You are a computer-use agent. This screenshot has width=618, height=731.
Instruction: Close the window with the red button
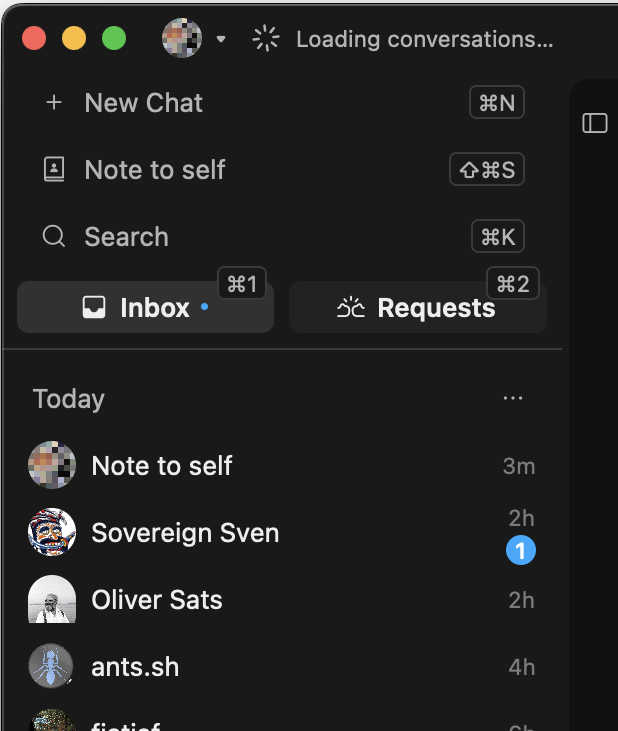click(34, 38)
